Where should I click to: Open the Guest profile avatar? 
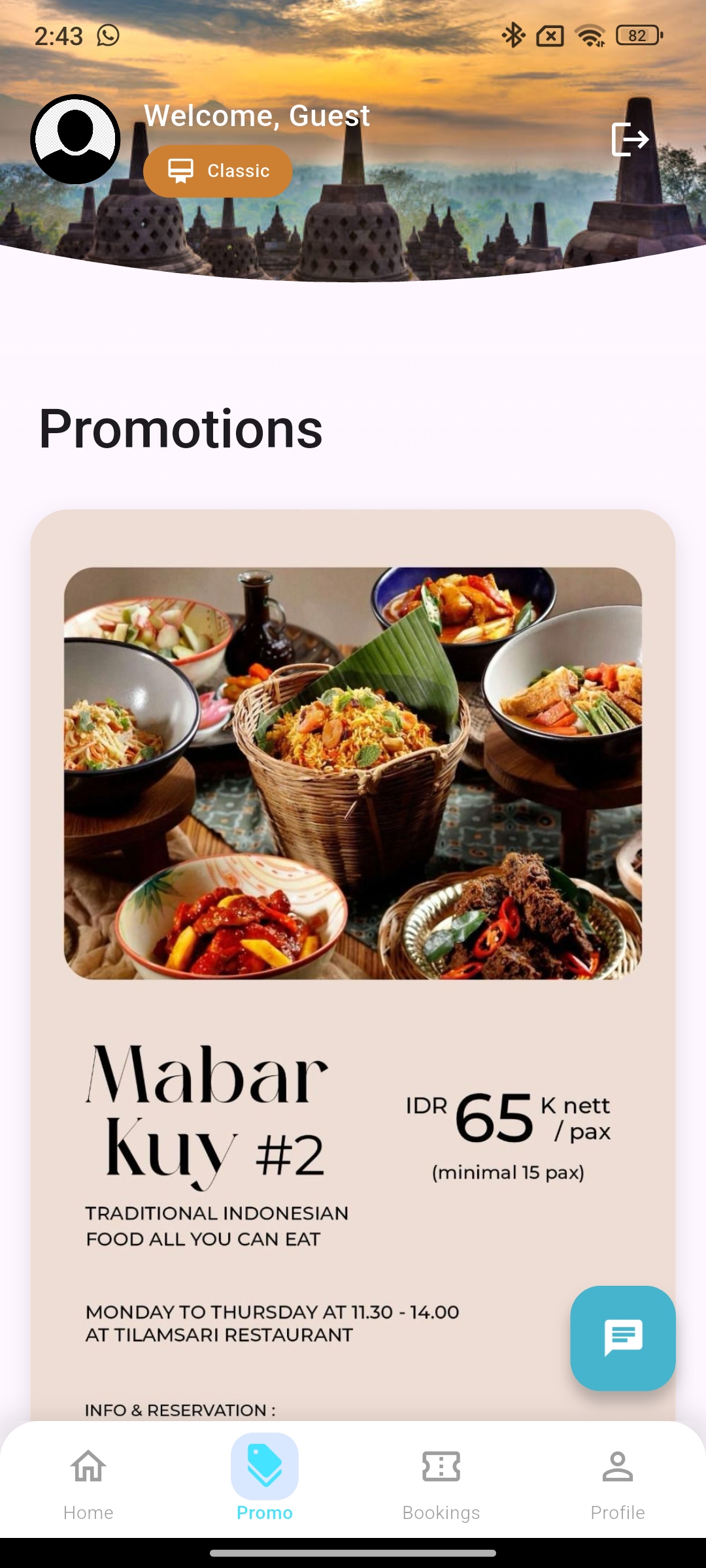click(x=75, y=139)
